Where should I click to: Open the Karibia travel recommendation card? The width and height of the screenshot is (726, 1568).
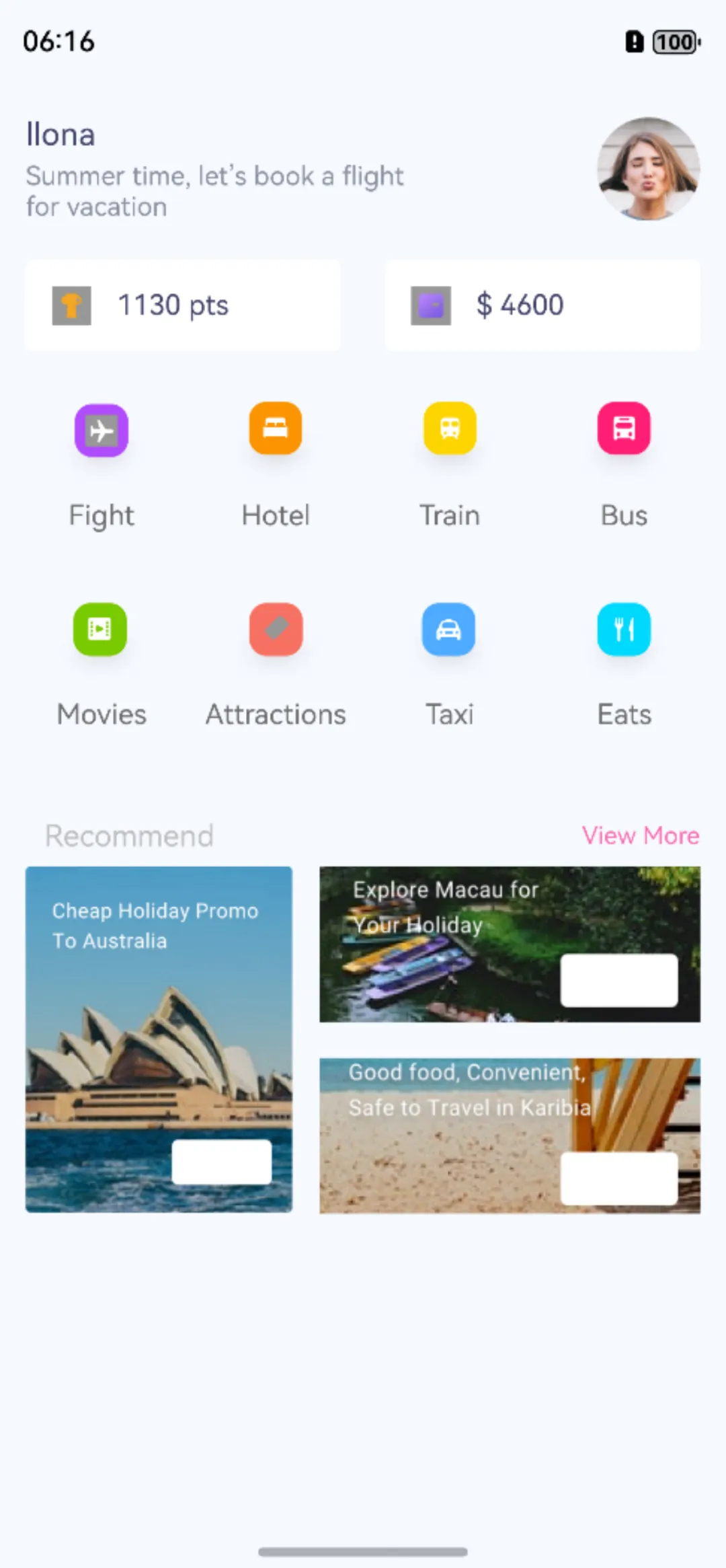(x=509, y=1134)
